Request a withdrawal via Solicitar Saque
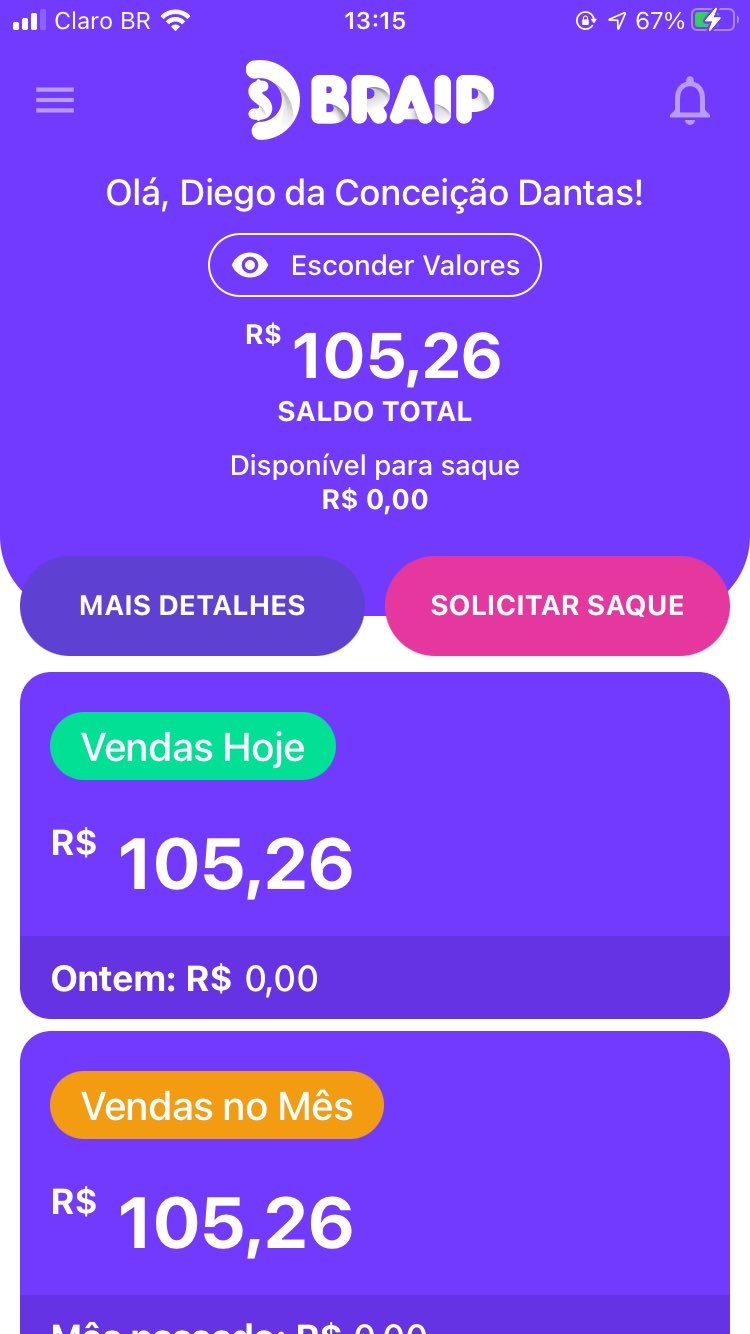 557,606
